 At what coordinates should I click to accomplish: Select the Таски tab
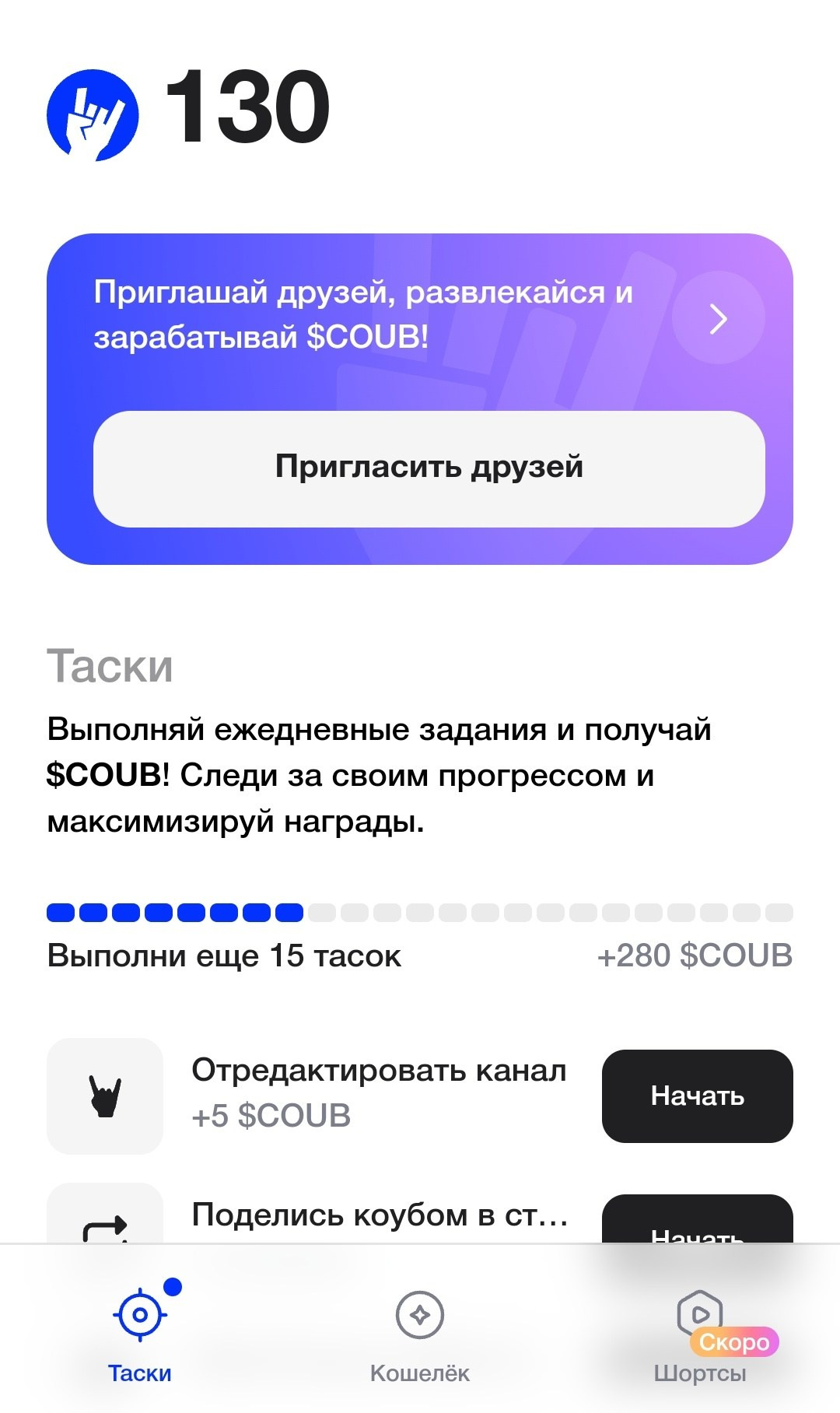140,1334
